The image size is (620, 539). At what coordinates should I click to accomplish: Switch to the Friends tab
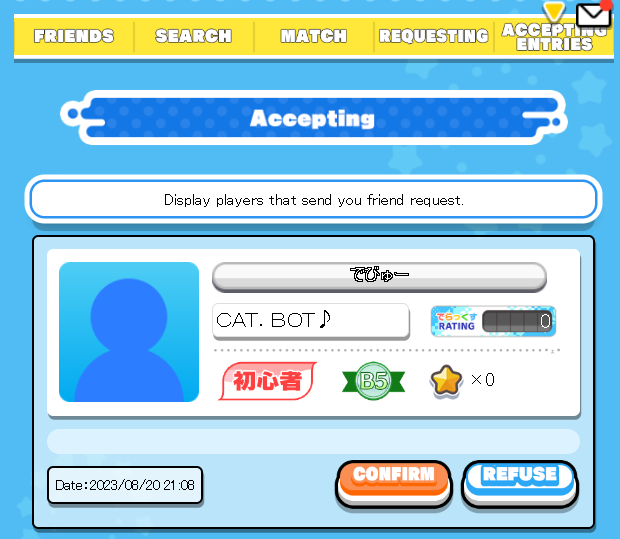(x=74, y=37)
